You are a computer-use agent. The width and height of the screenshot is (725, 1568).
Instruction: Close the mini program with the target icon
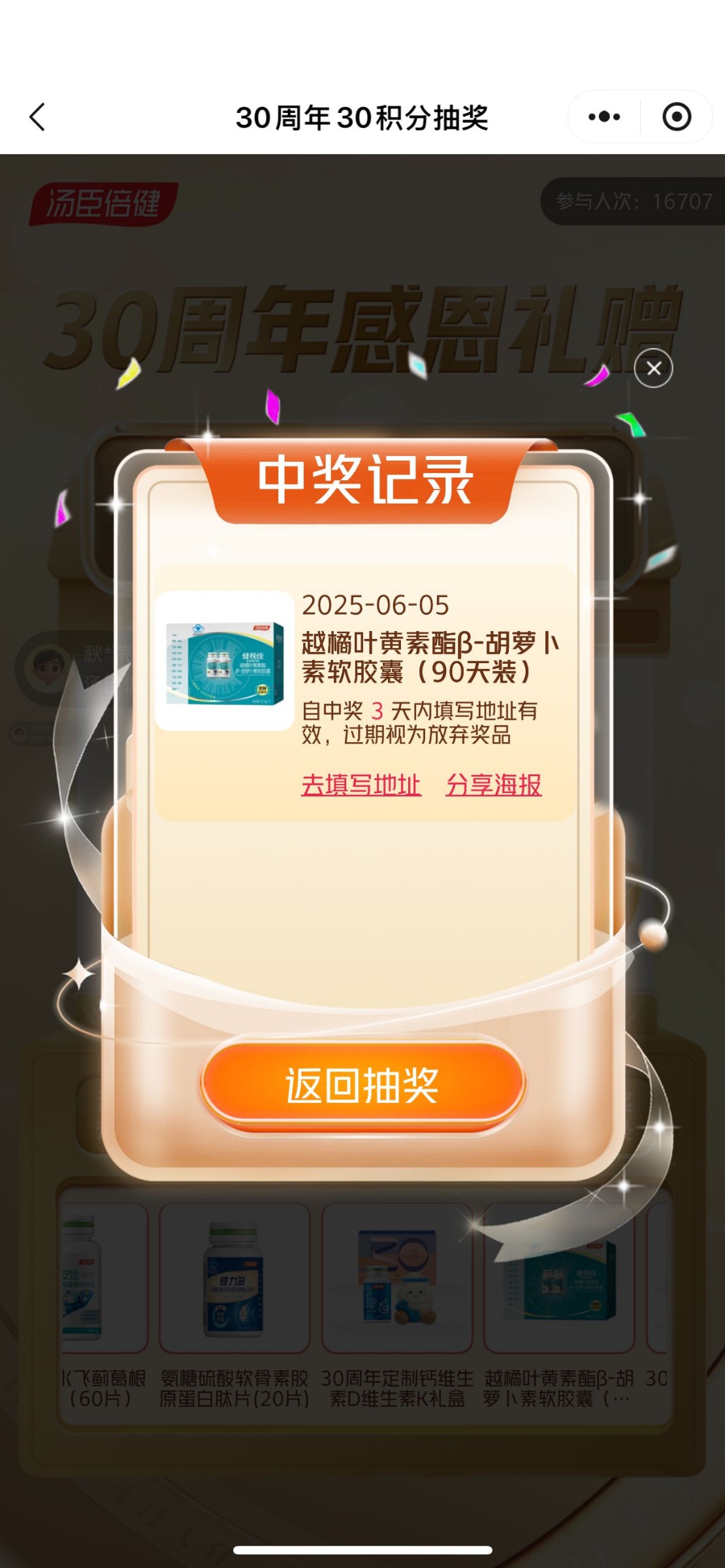tap(676, 118)
